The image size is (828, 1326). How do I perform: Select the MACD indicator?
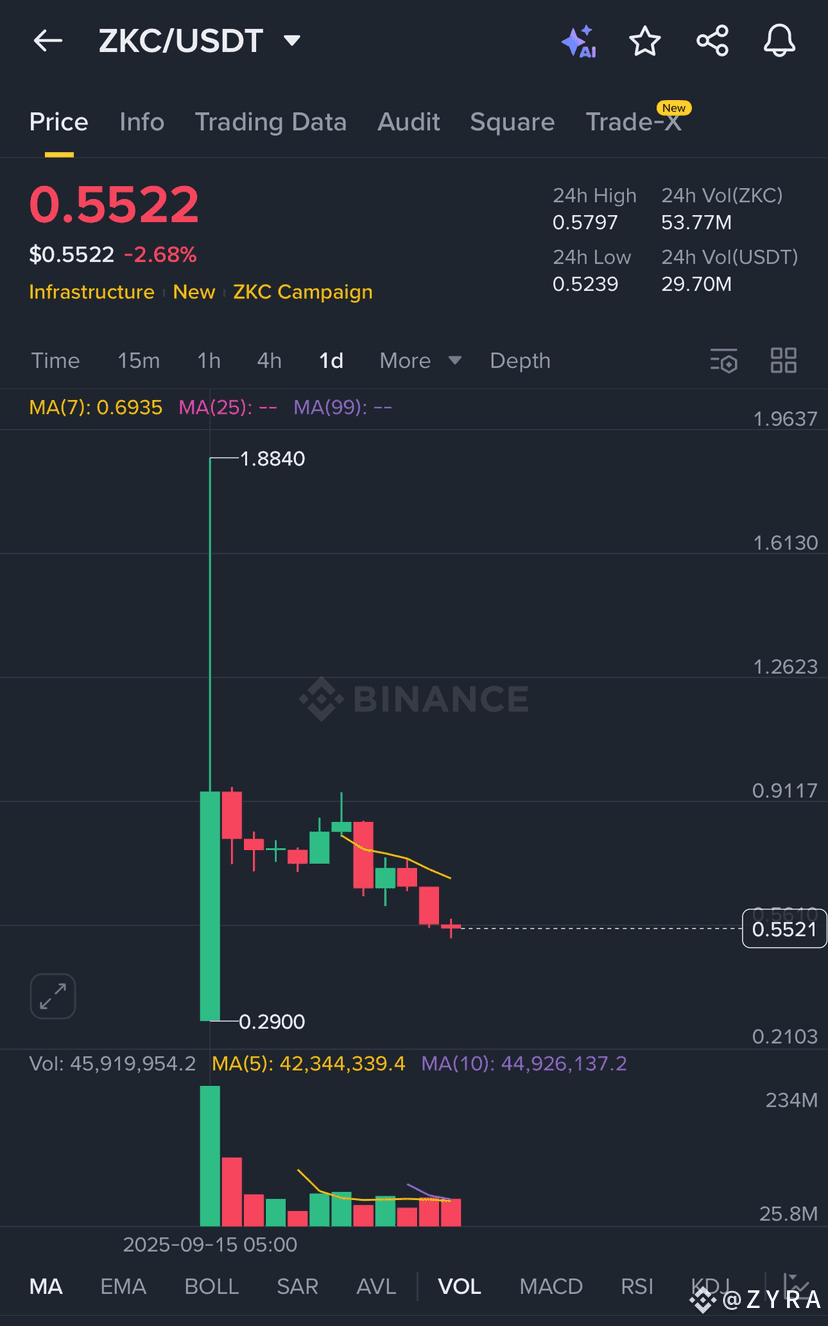click(x=551, y=1287)
